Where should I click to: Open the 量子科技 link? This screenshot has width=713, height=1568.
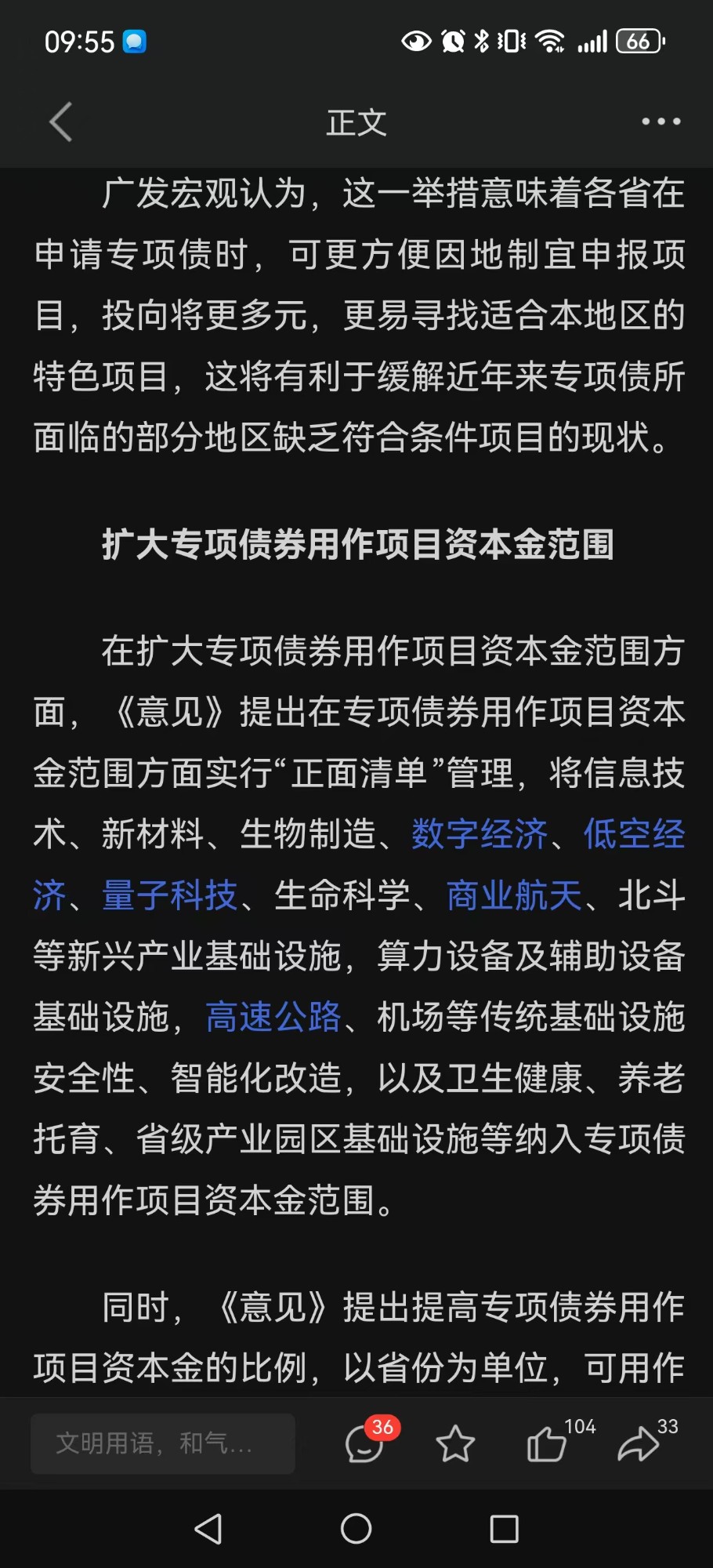click(x=169, y=895)
